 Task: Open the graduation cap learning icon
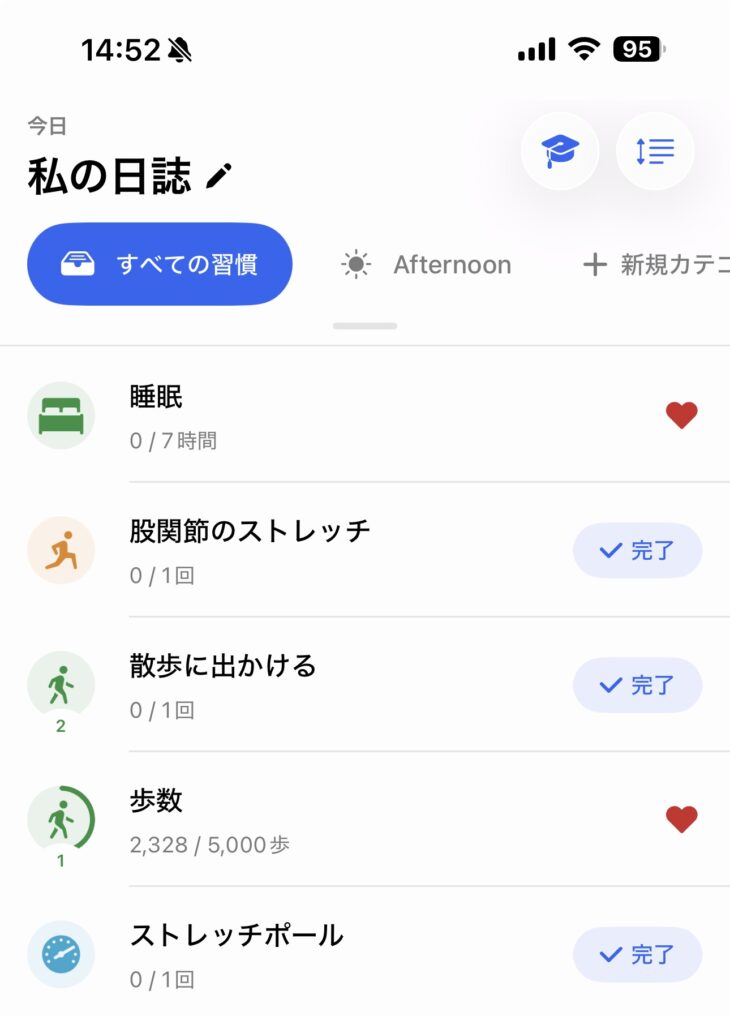point(560,151)
